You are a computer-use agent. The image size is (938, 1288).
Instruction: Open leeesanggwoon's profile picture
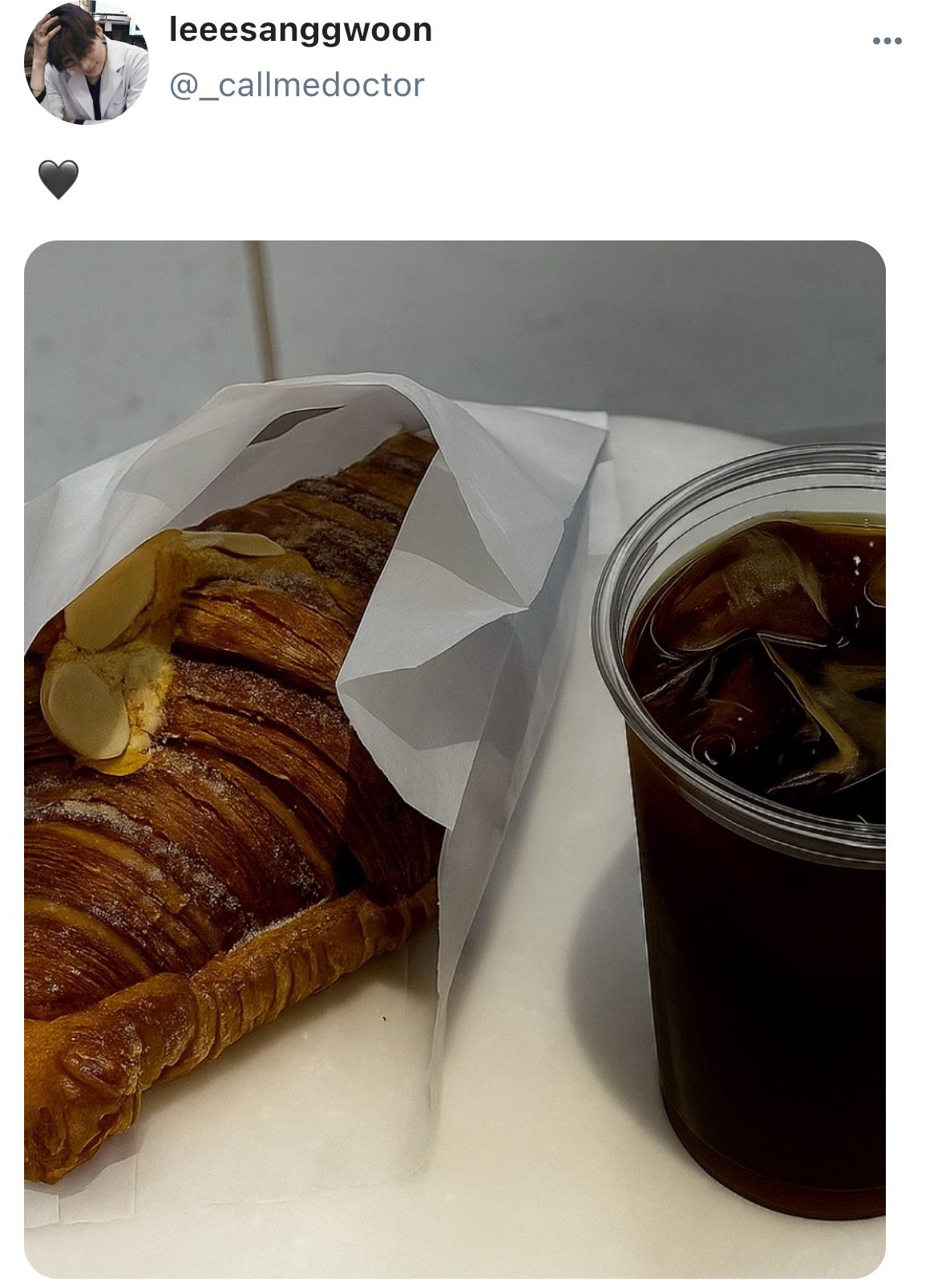pyautogui.click(x=87, y=63)
